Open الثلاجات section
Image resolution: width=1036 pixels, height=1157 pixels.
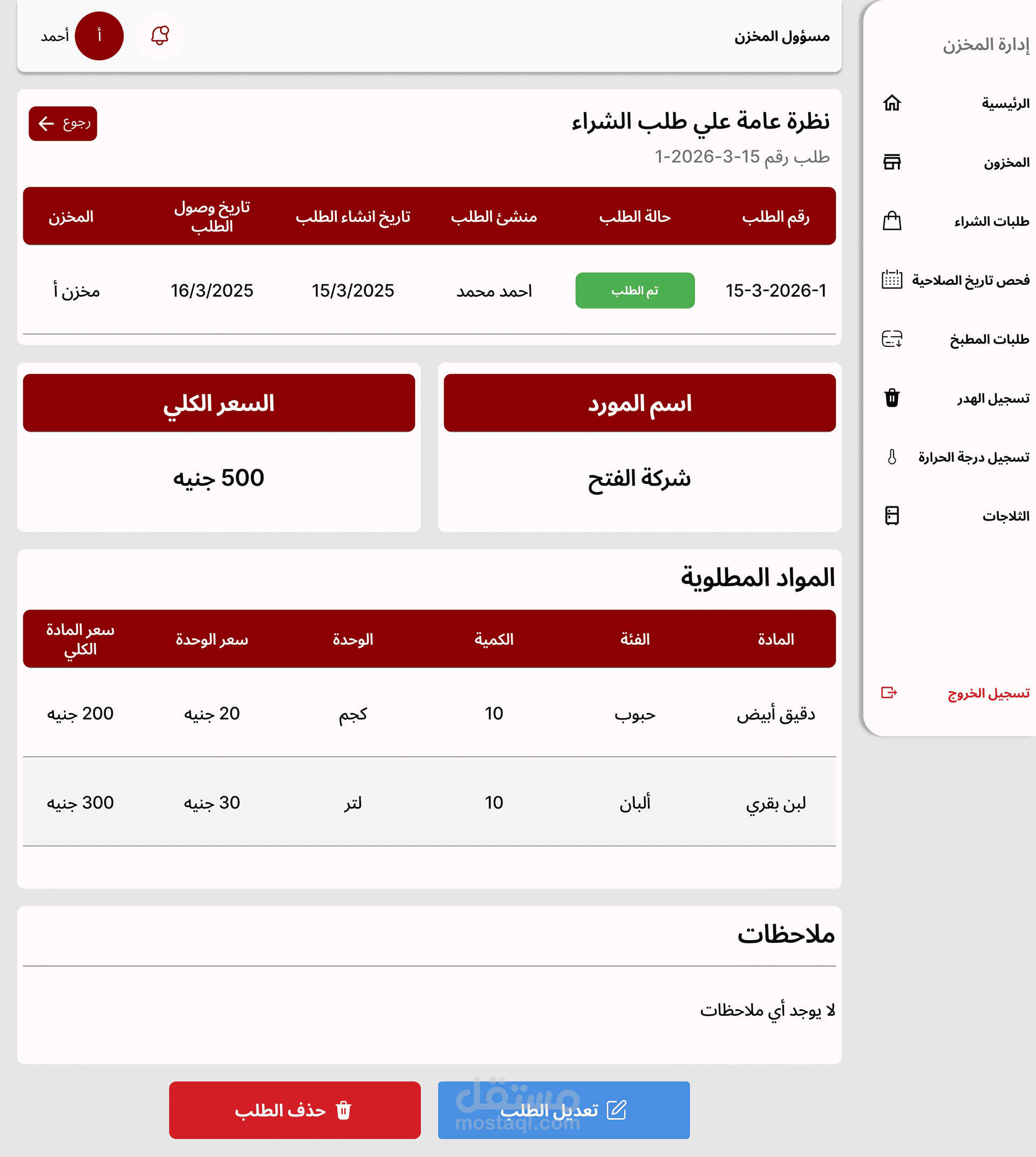956,516
